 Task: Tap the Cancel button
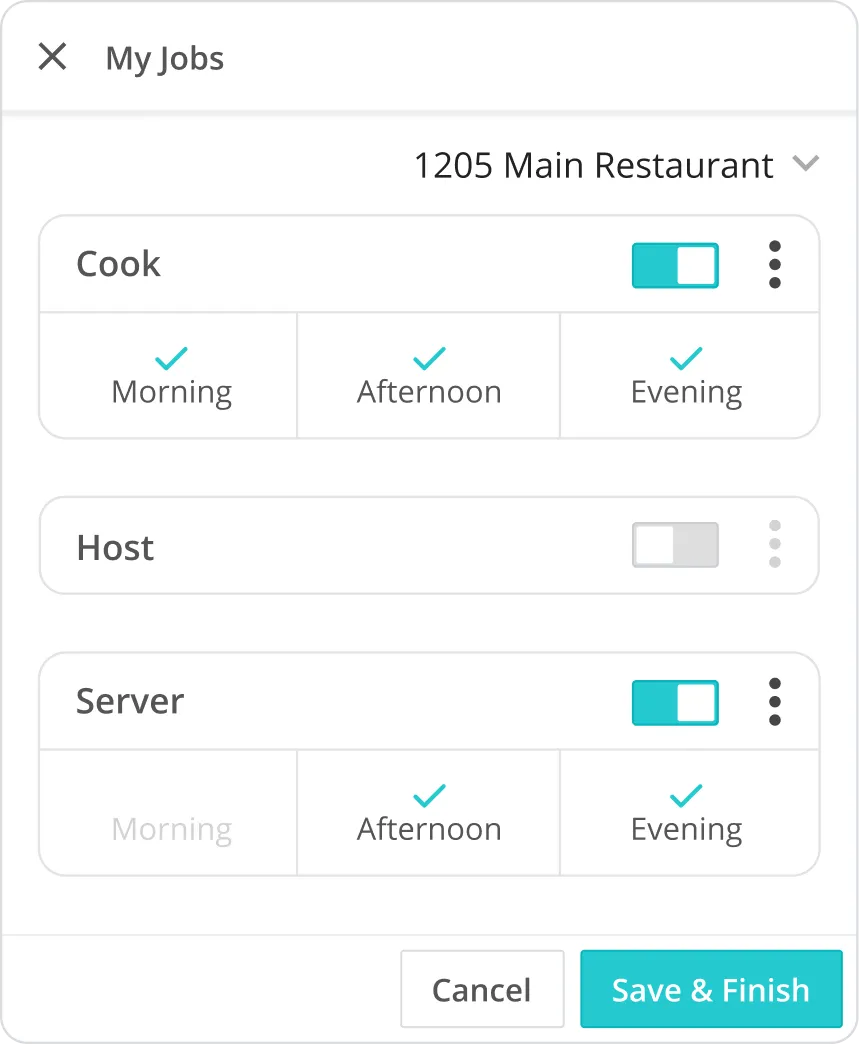(482, 989)
